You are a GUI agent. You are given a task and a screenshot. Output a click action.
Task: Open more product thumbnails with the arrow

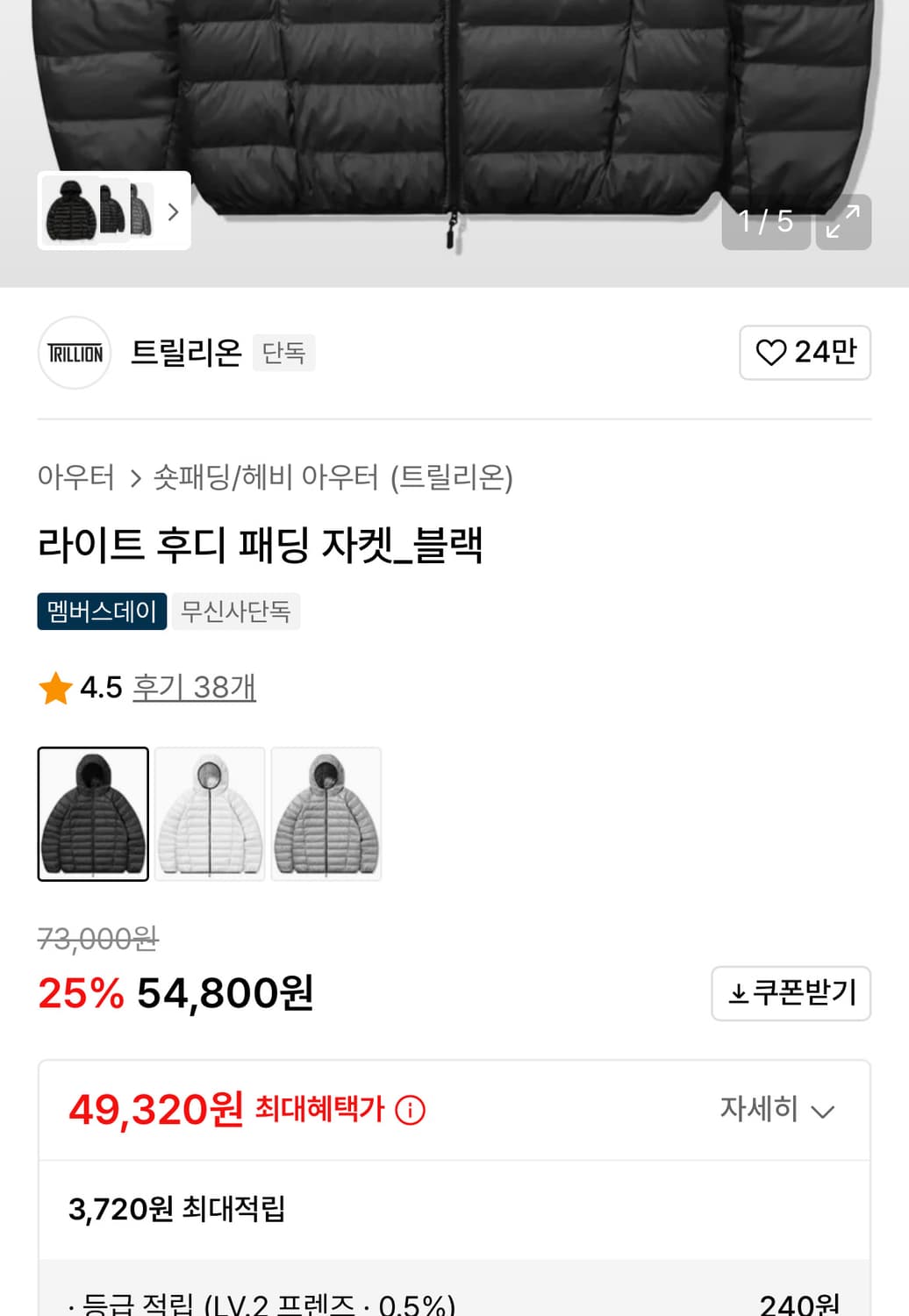(174, 211)
